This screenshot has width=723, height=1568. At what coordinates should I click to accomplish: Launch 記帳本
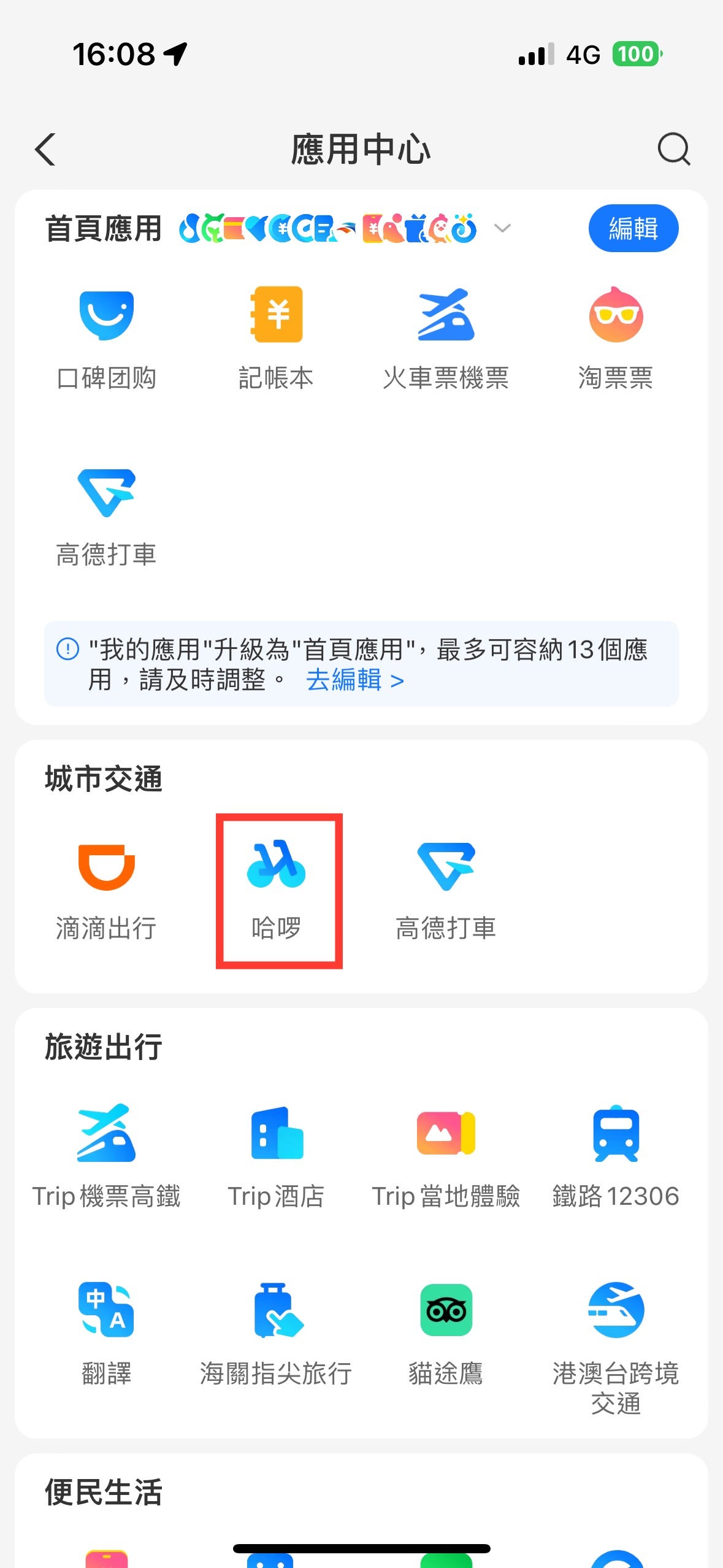pyautogui.click(x=276, y=337)
